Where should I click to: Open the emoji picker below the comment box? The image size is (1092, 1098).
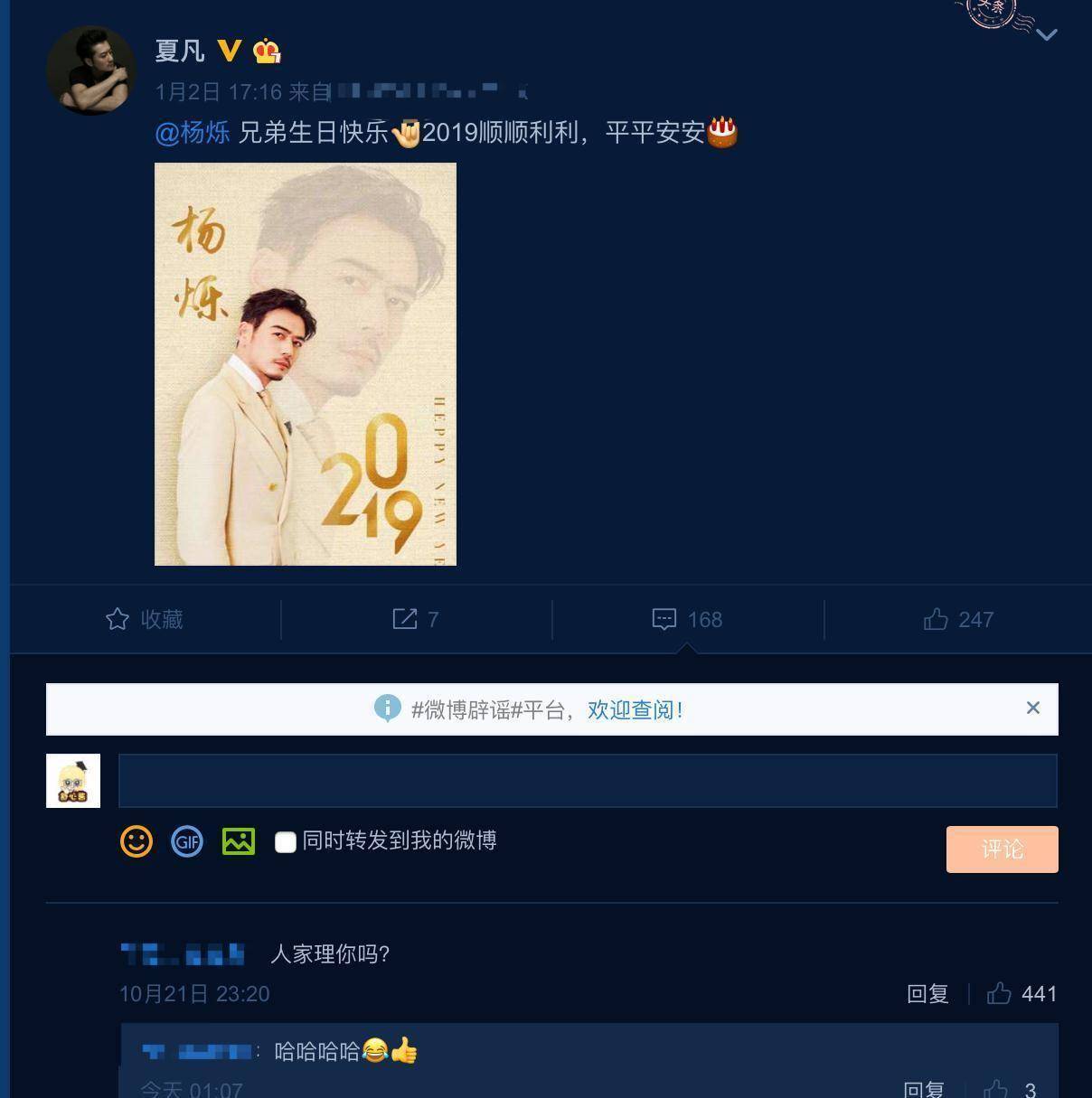[x=136, y=840]
